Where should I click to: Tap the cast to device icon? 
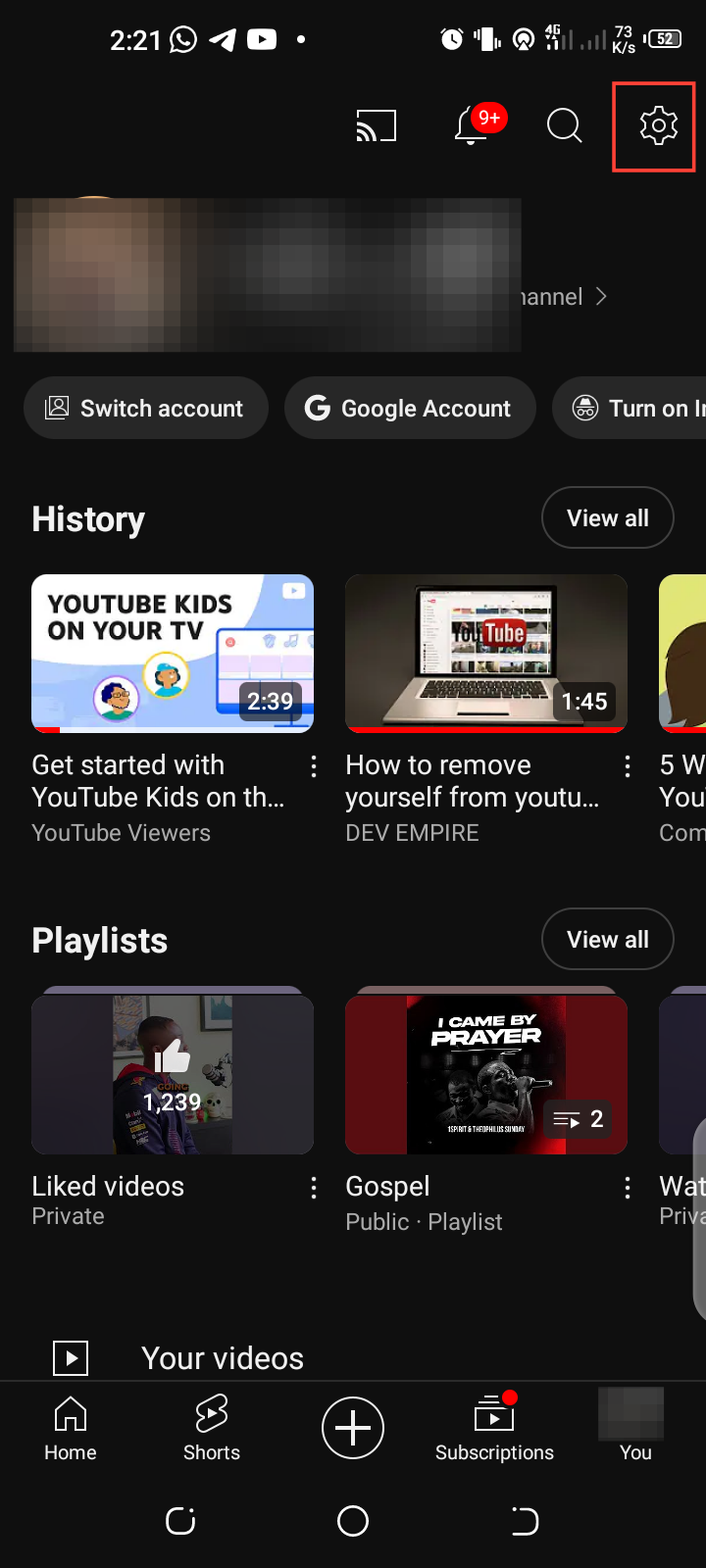coord(377,125)
